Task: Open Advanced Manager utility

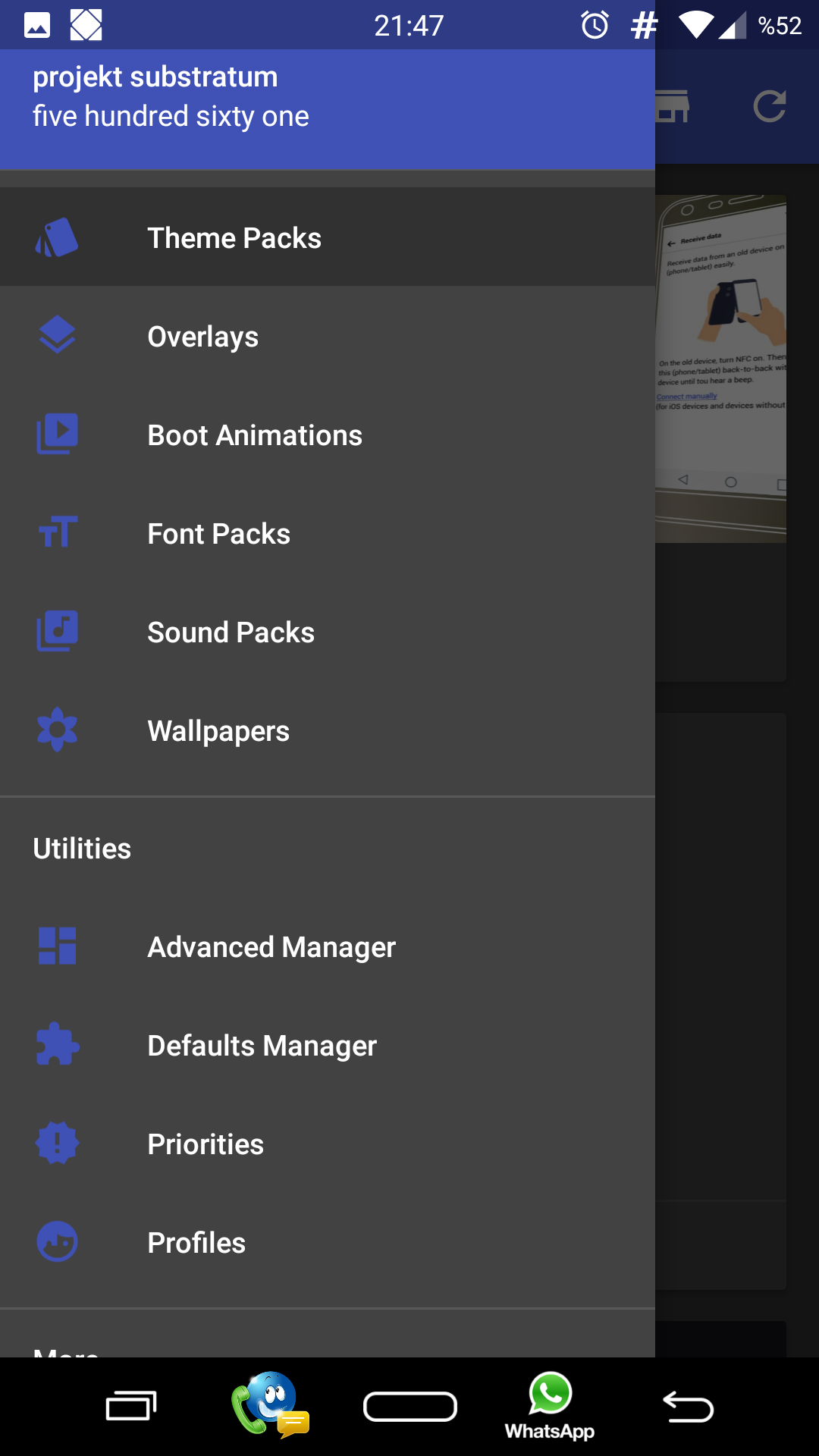Action: [328, 946]
